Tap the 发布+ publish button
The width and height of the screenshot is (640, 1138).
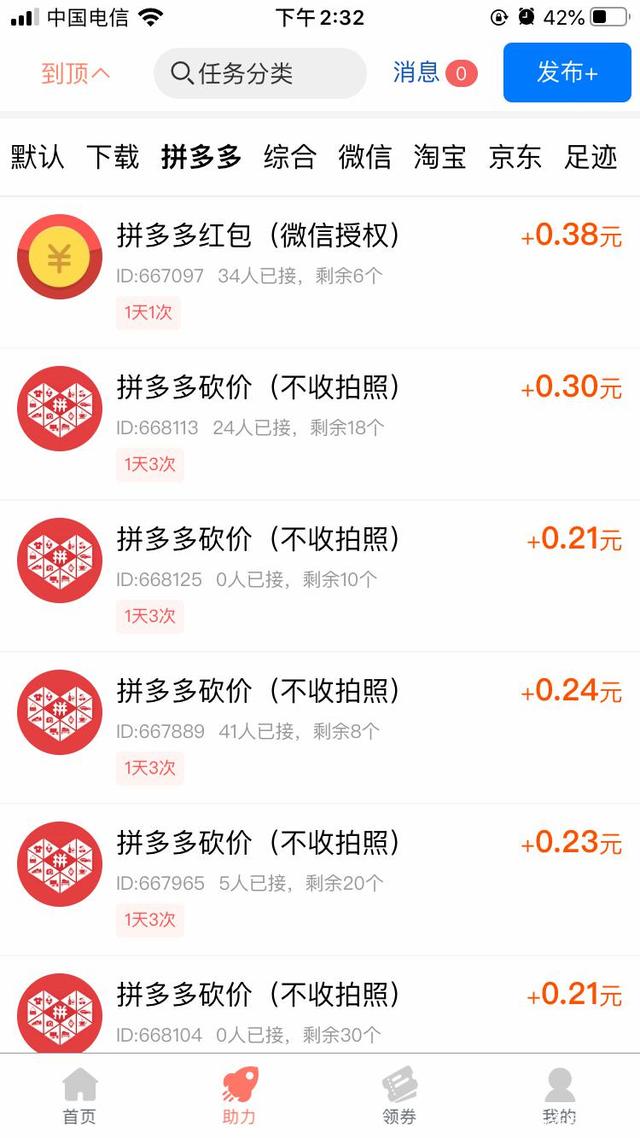pyautogui.click(x=567, y=72)
